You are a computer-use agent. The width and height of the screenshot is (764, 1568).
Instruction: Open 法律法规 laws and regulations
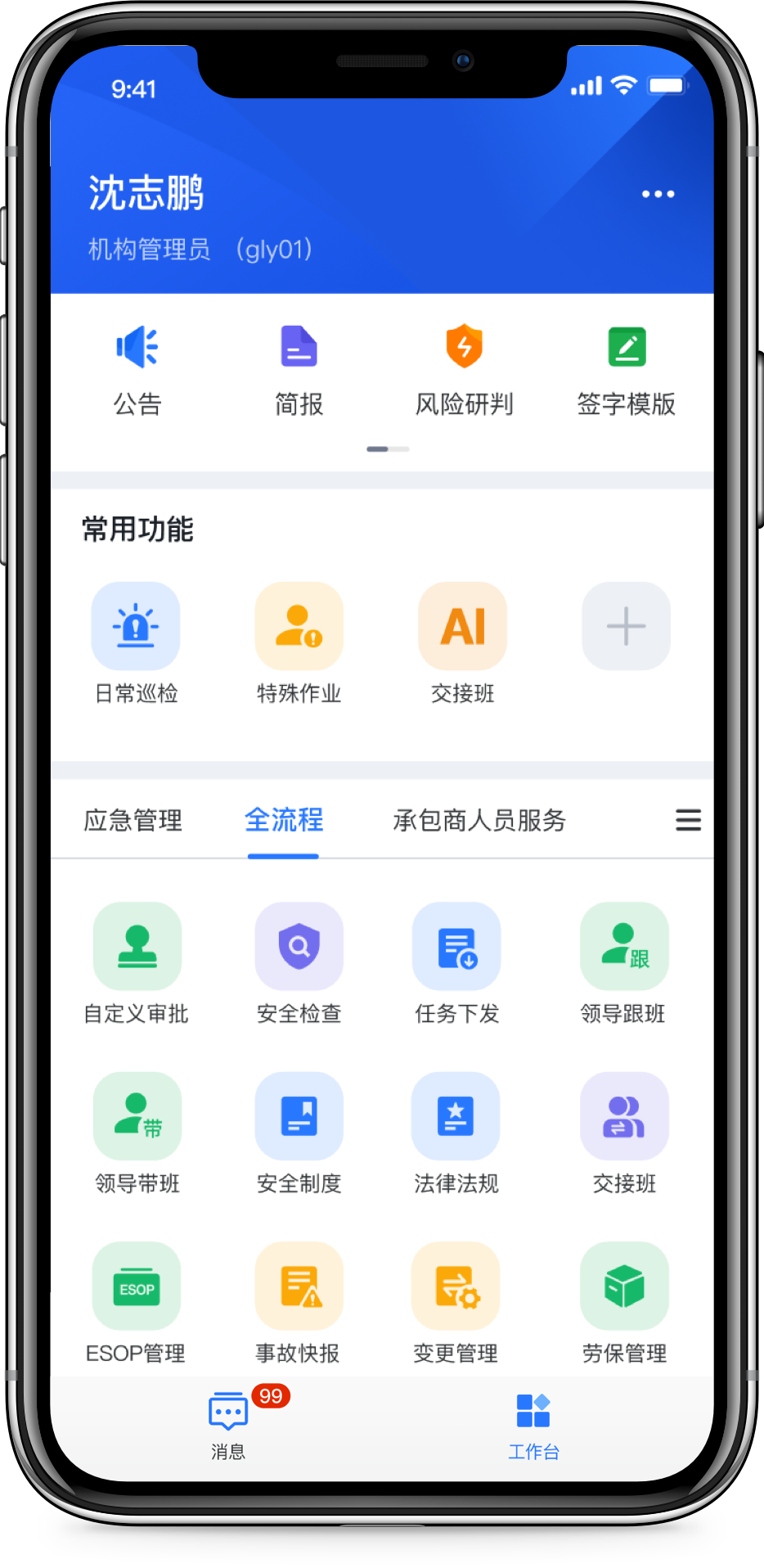tap(456, 1116)
